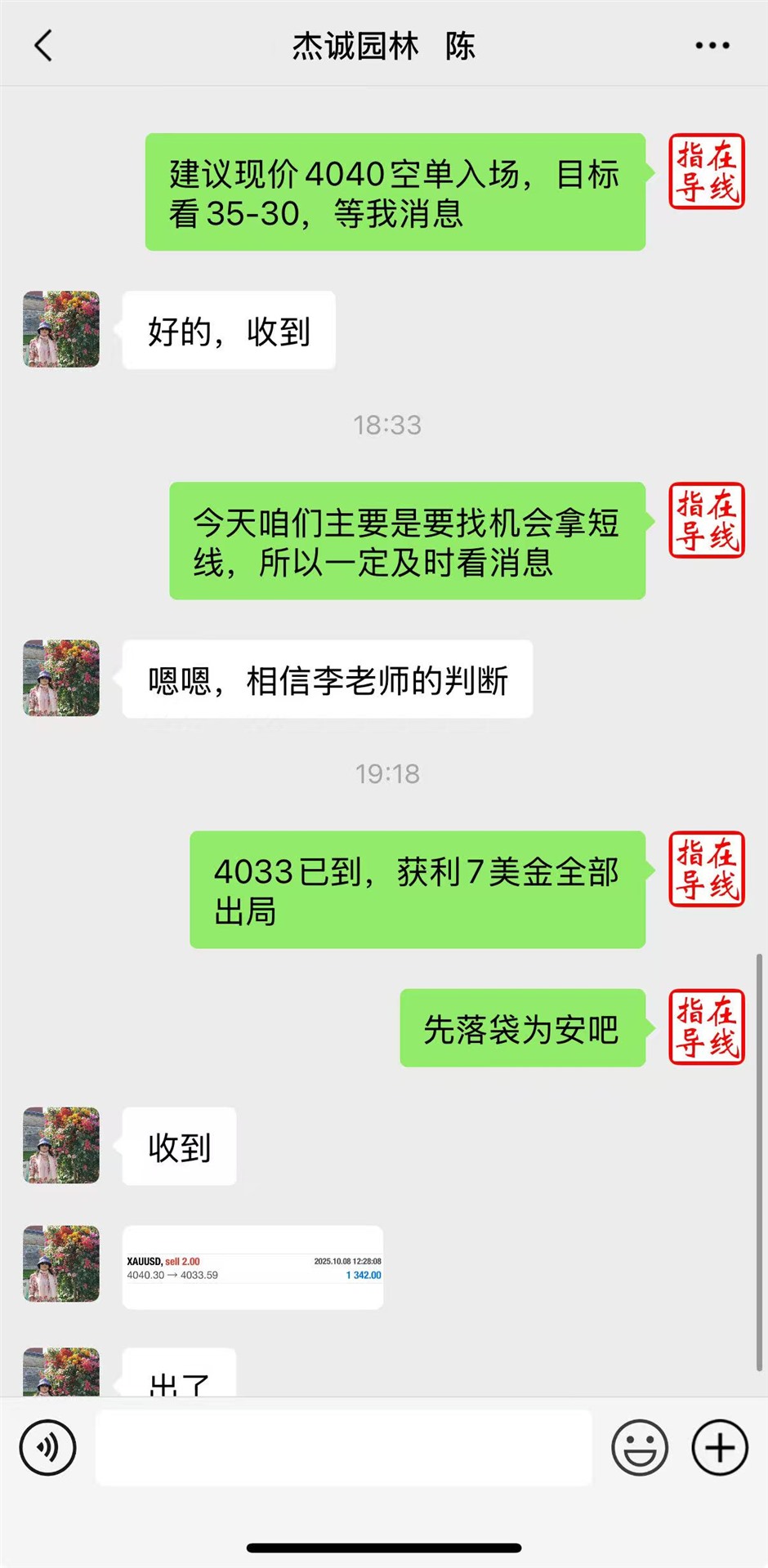Viewport: 768px width, 1568px height.
Task: View contact avatar beside '好的，收到'
Action: [61, 329]
